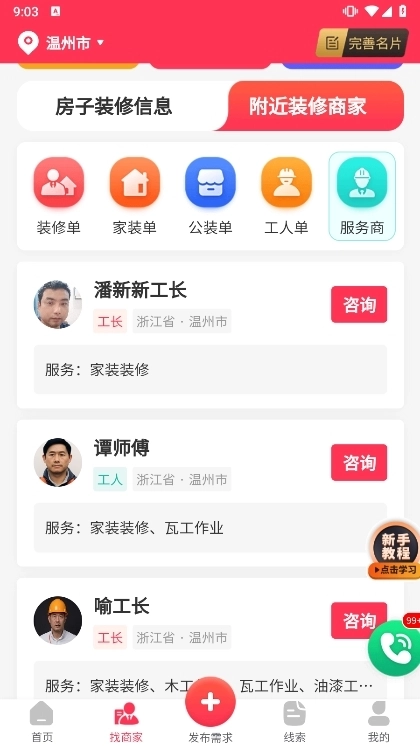This screenshot has height=746, width=420.
Task: Switch to 房子装修信息 tab
Action: [x=114, y=106]
